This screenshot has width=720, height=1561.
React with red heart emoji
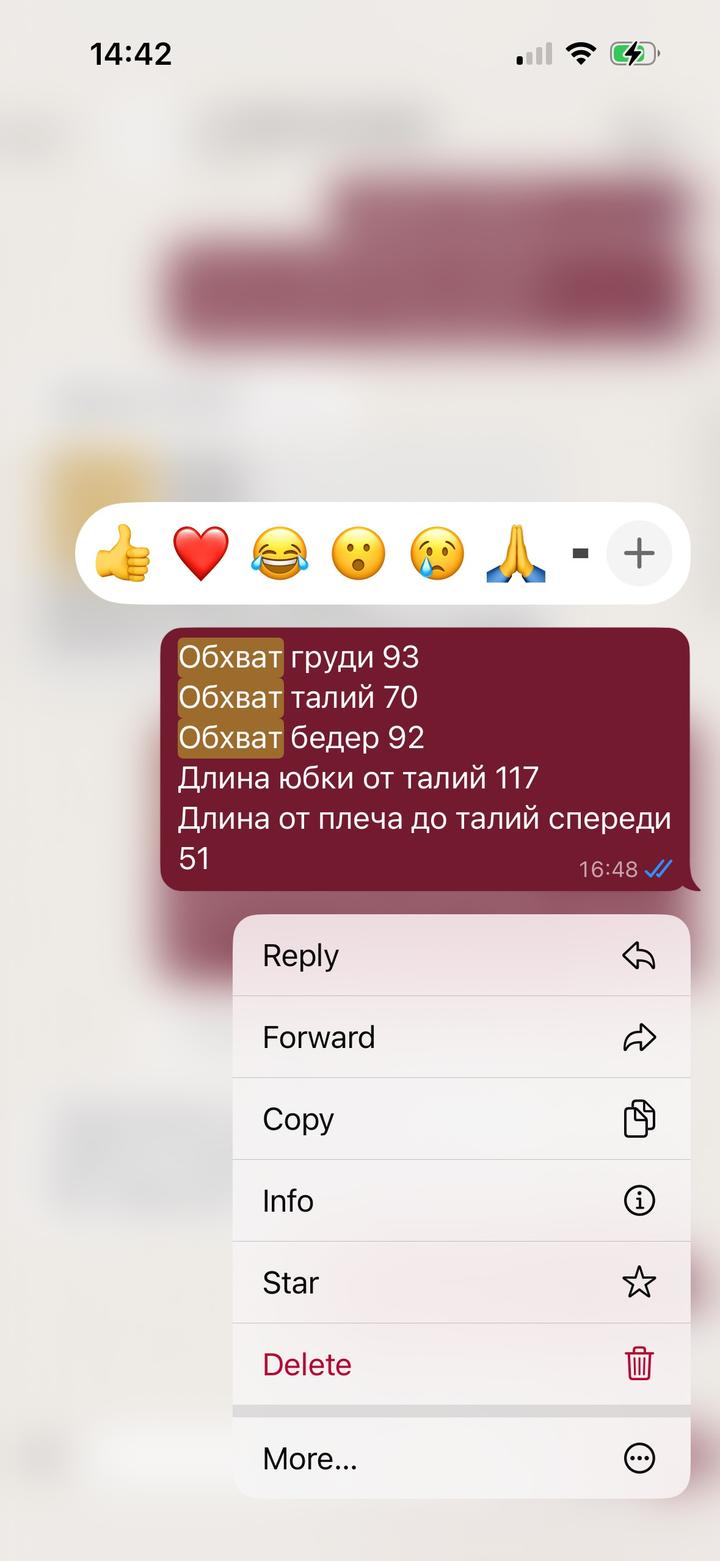(x=201, y=553)
